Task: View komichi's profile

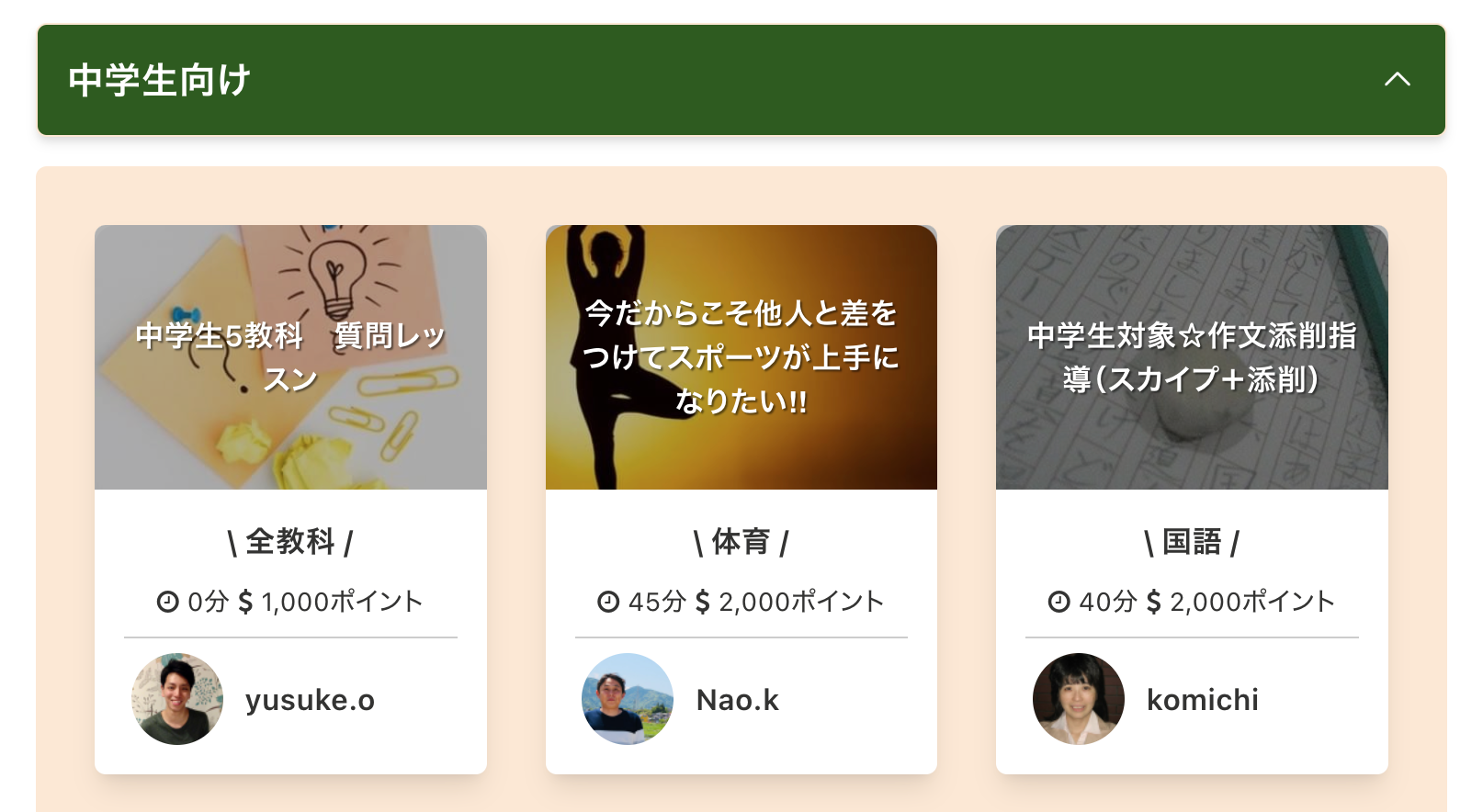Action: tap(1201, 700)
